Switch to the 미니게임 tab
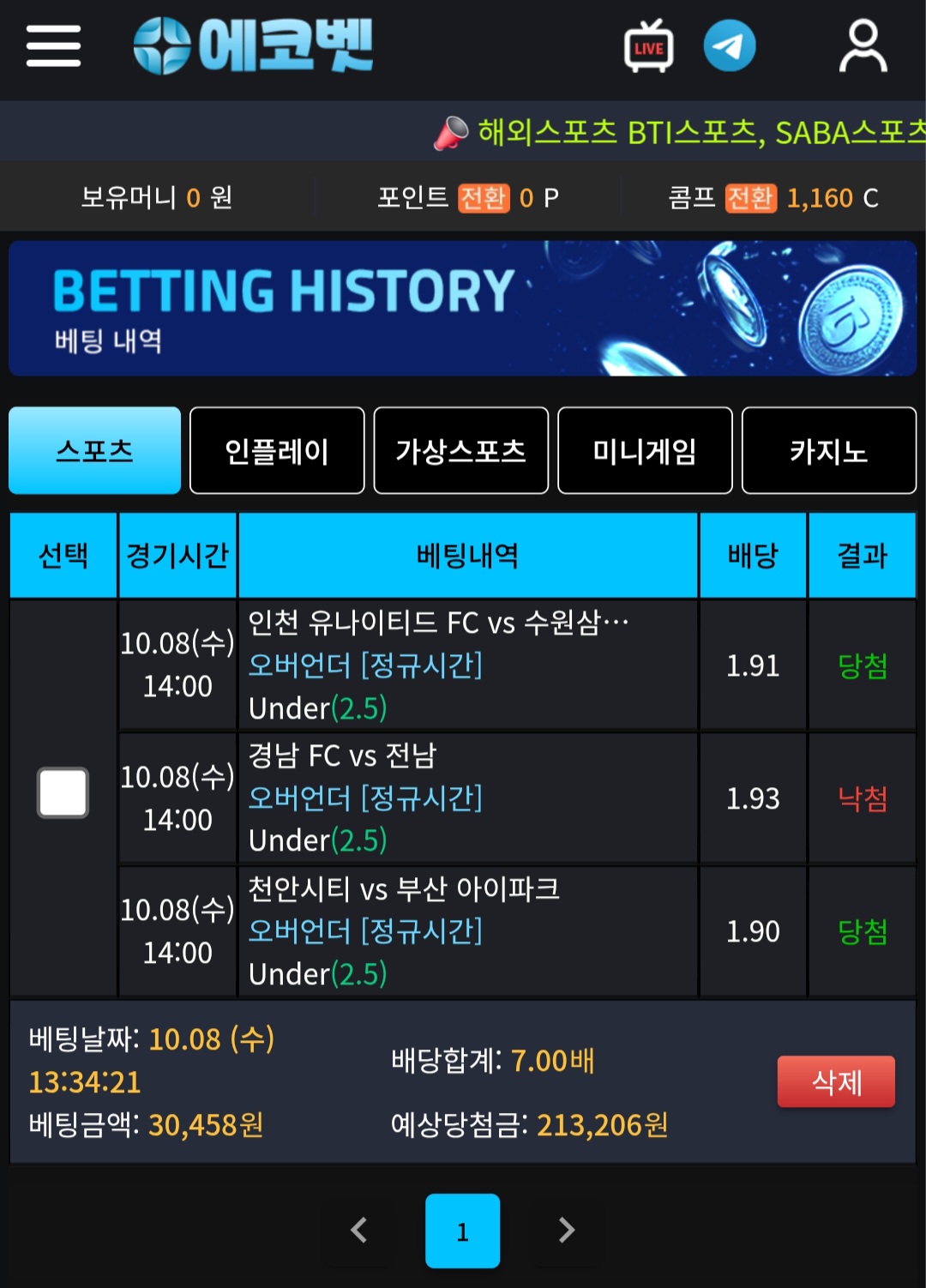The height and width of the screenshot is (1288, 926). point(645,451)
